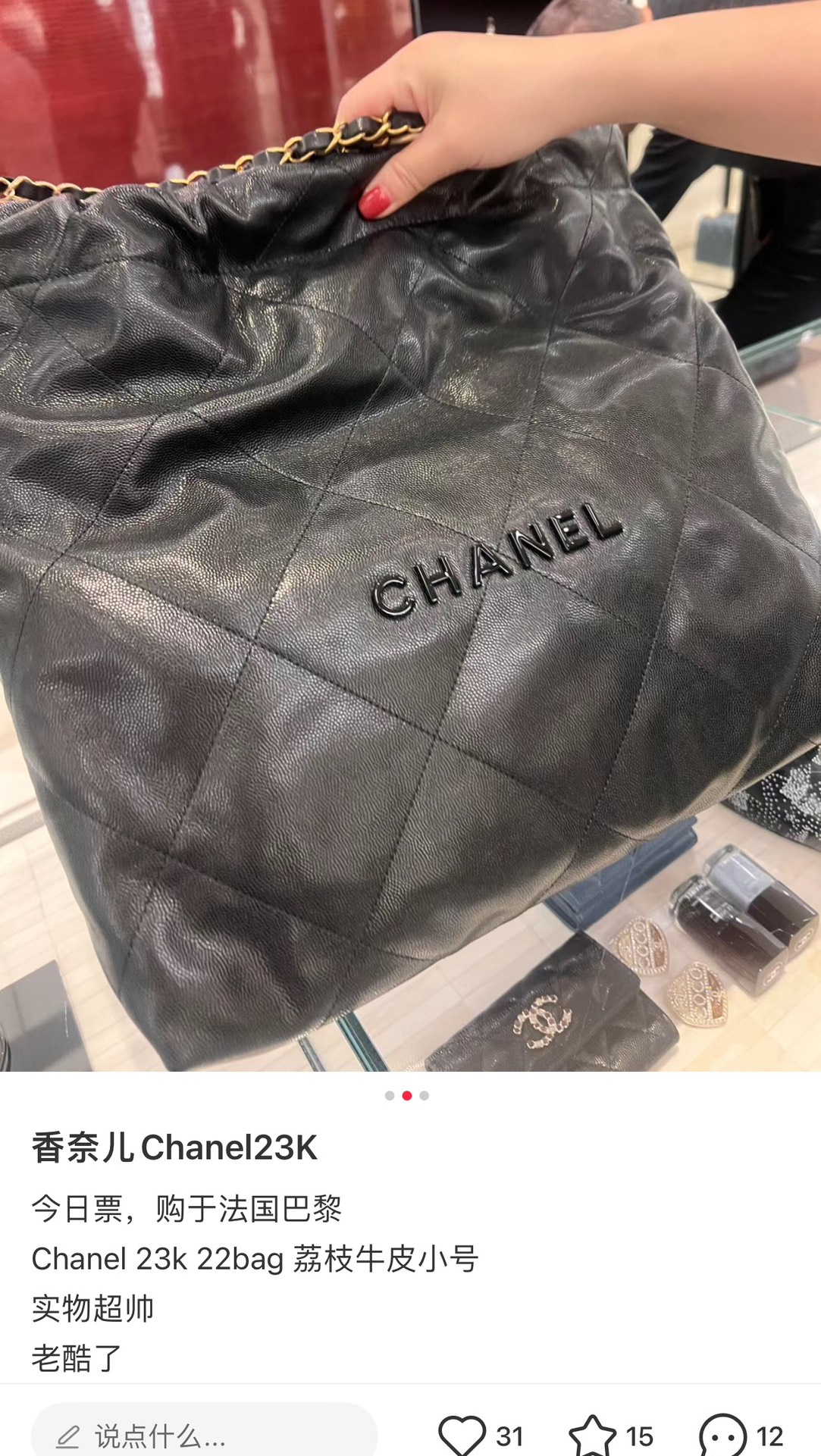Tap the 说点什么 comment field
Viewport: 821px width, 1456px height.
[x=205, y=1431]
